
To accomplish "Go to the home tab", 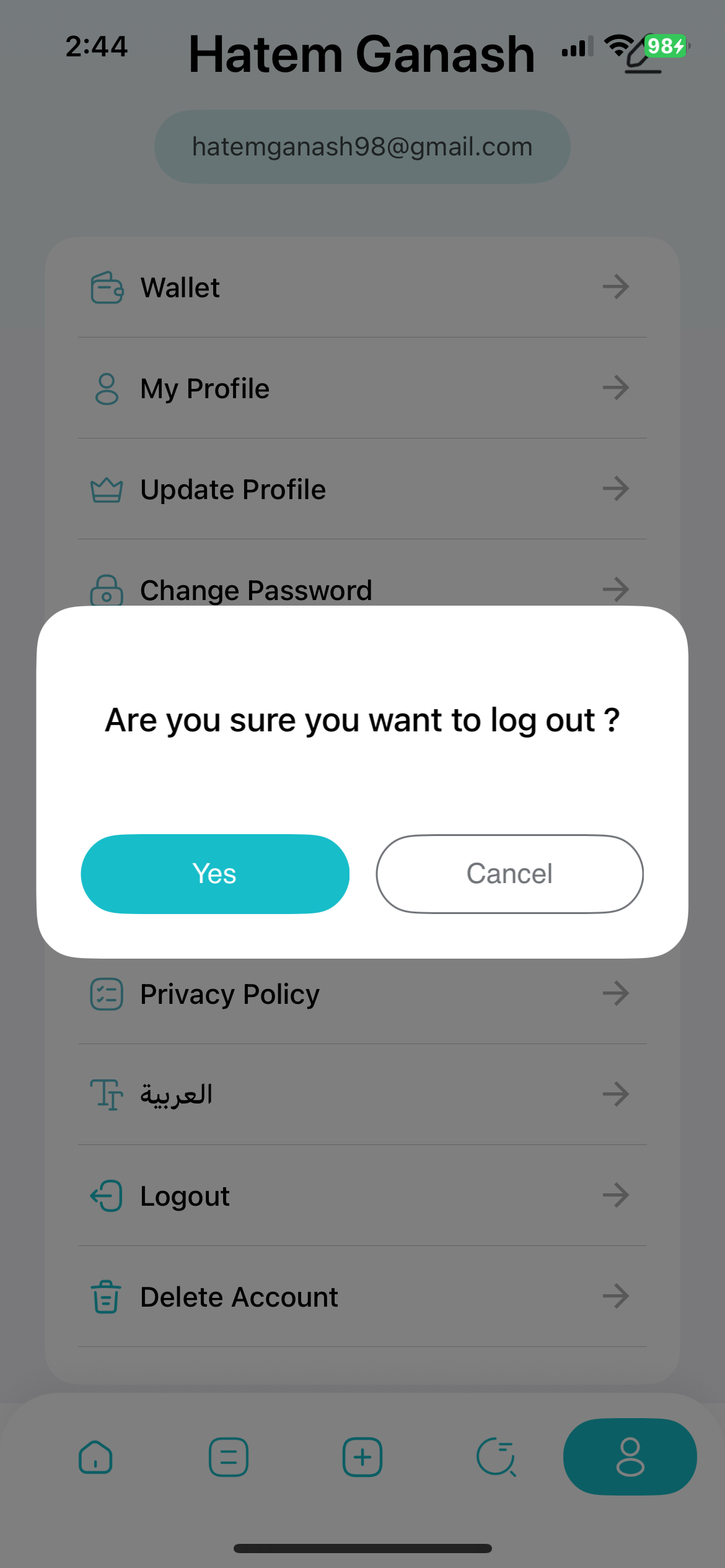I will click(95, 1457).
